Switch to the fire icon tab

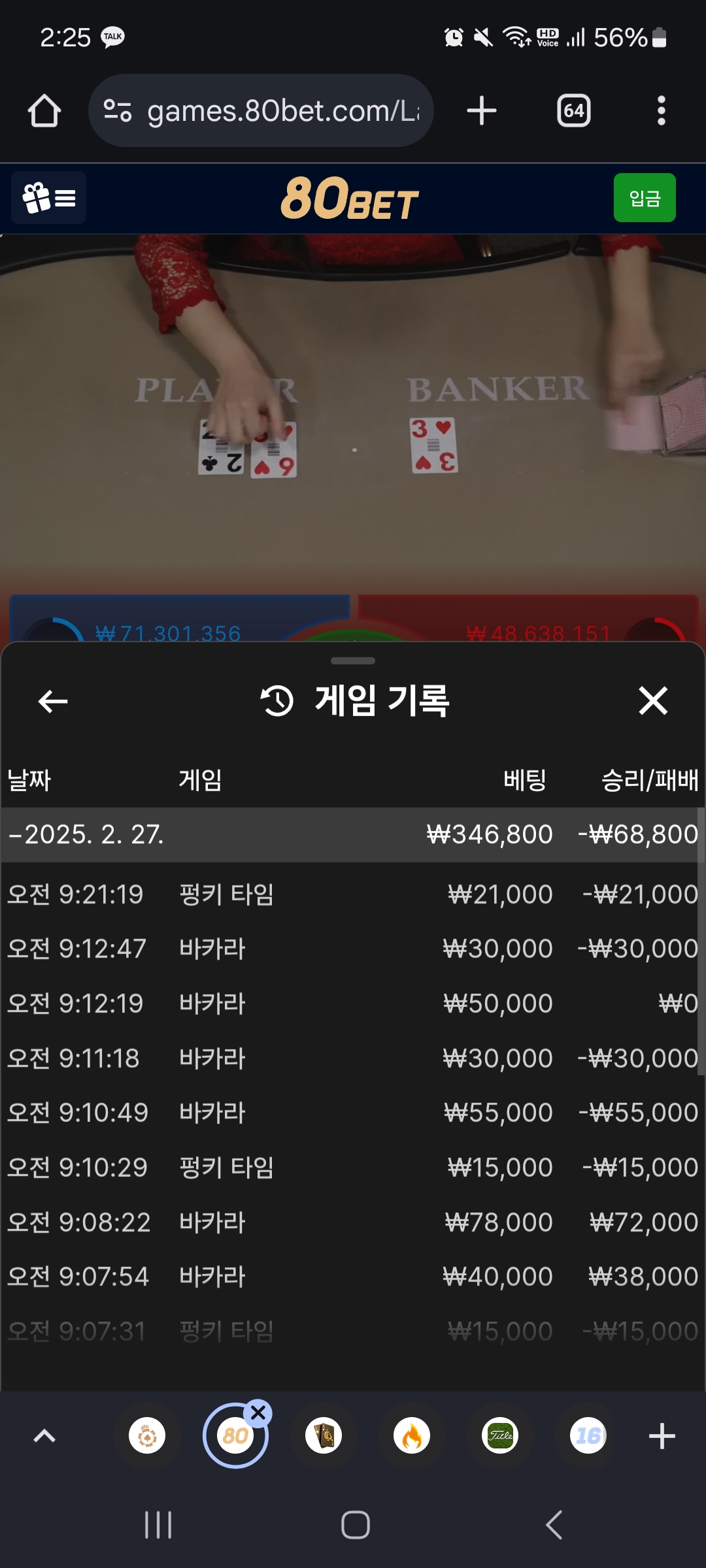click(x=412, y=1436)
